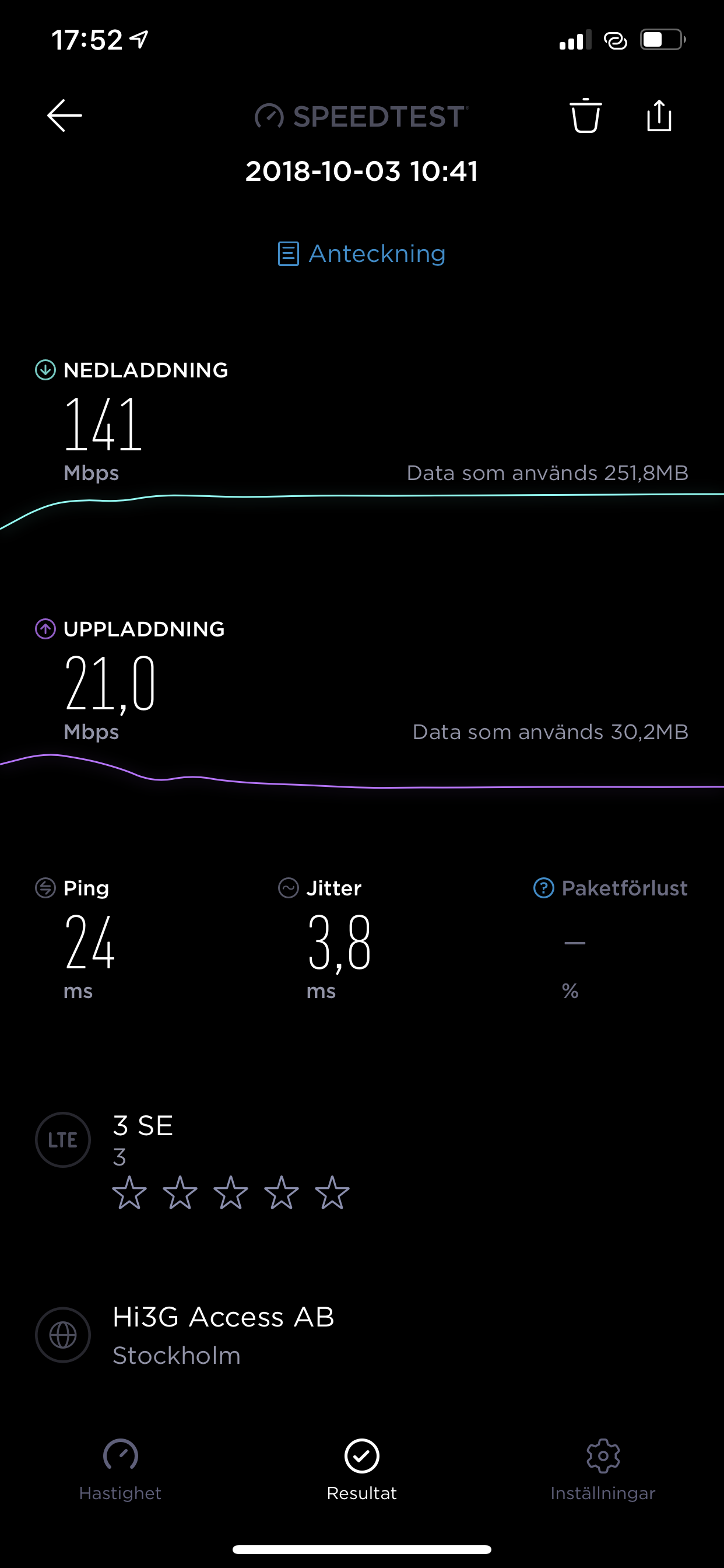This screenshot has width=724, height=1568.
Task: Rate 3 SE with five stars
Action: pyautogui.click(x=332, y=1192)
